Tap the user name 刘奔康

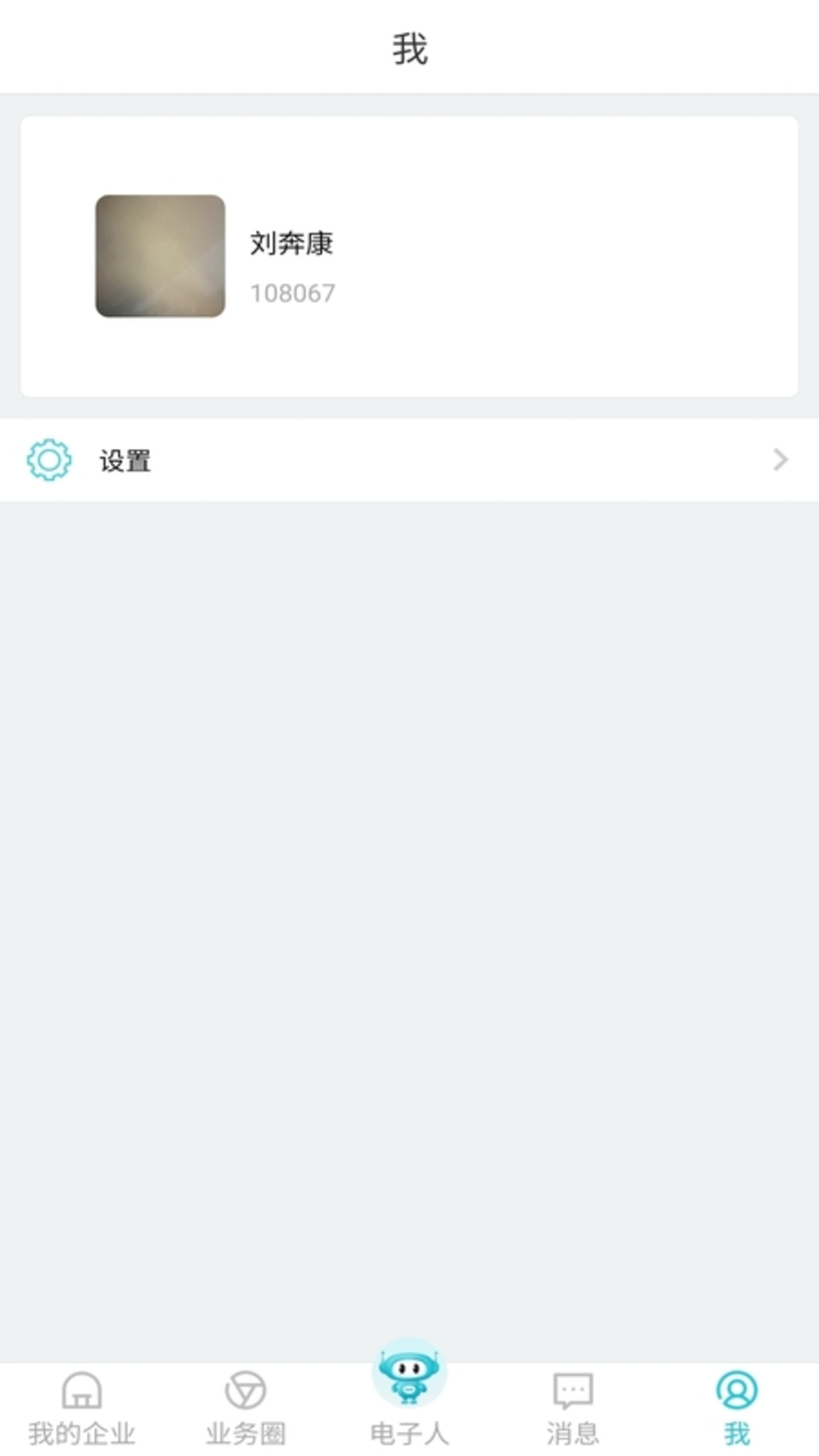pos(290,245)
